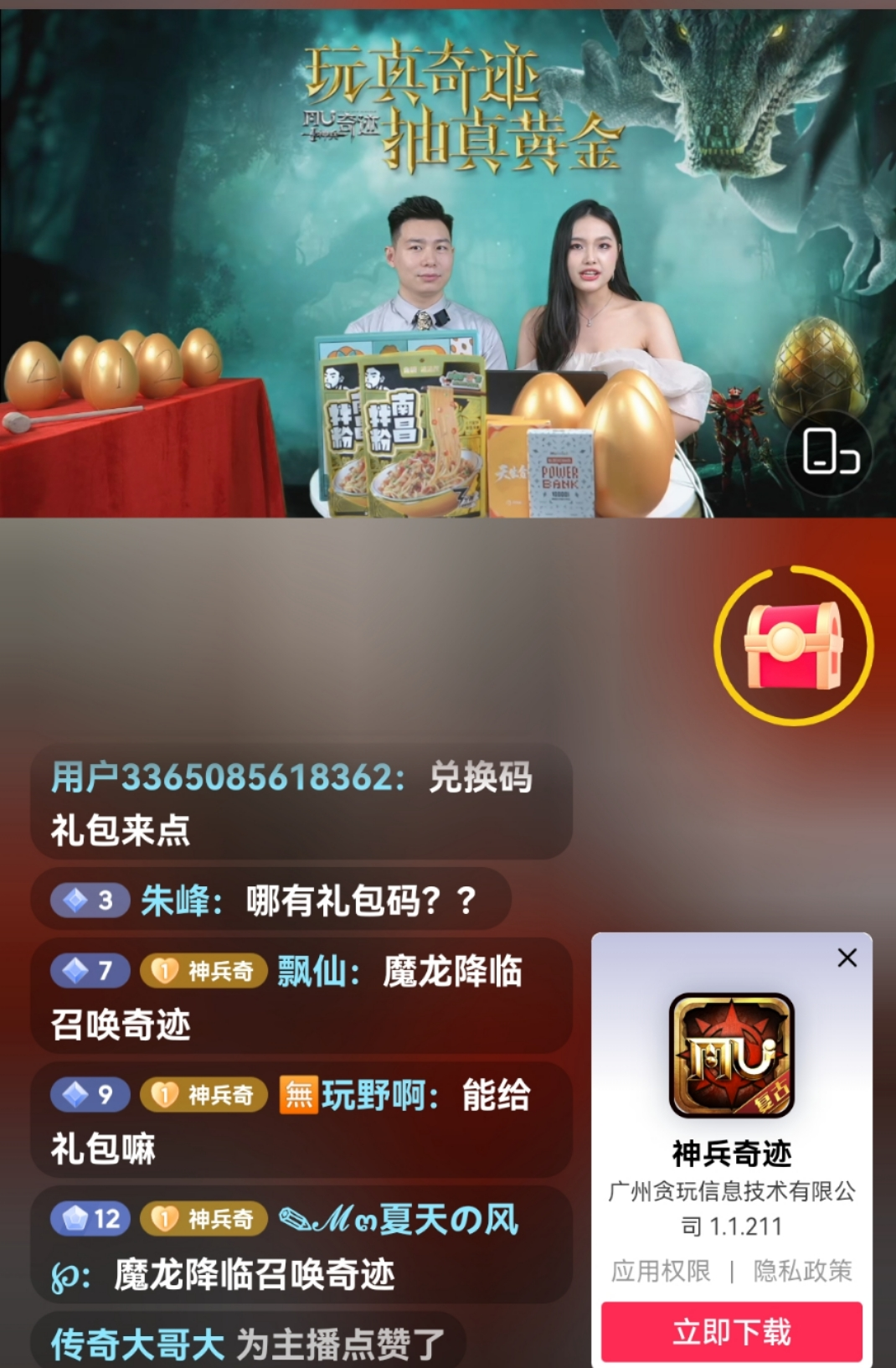896x1368 pixels.
Task: View the 隐私政策 link
Action: 802,1271
